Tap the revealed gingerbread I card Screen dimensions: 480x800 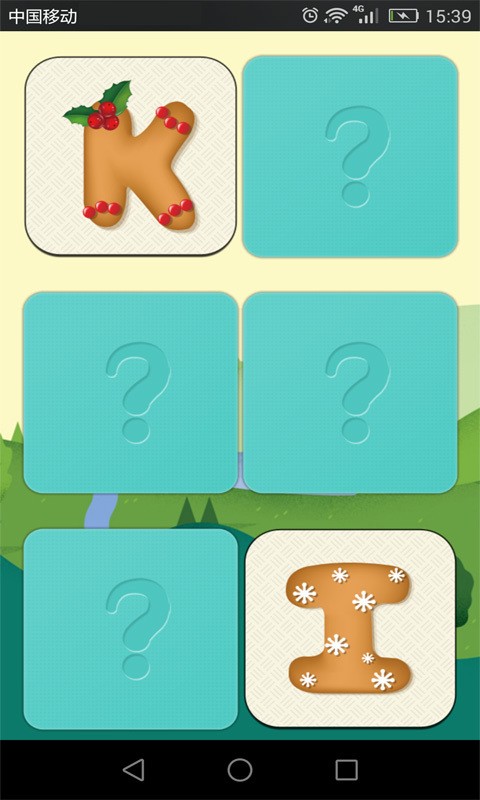(350, 629)
